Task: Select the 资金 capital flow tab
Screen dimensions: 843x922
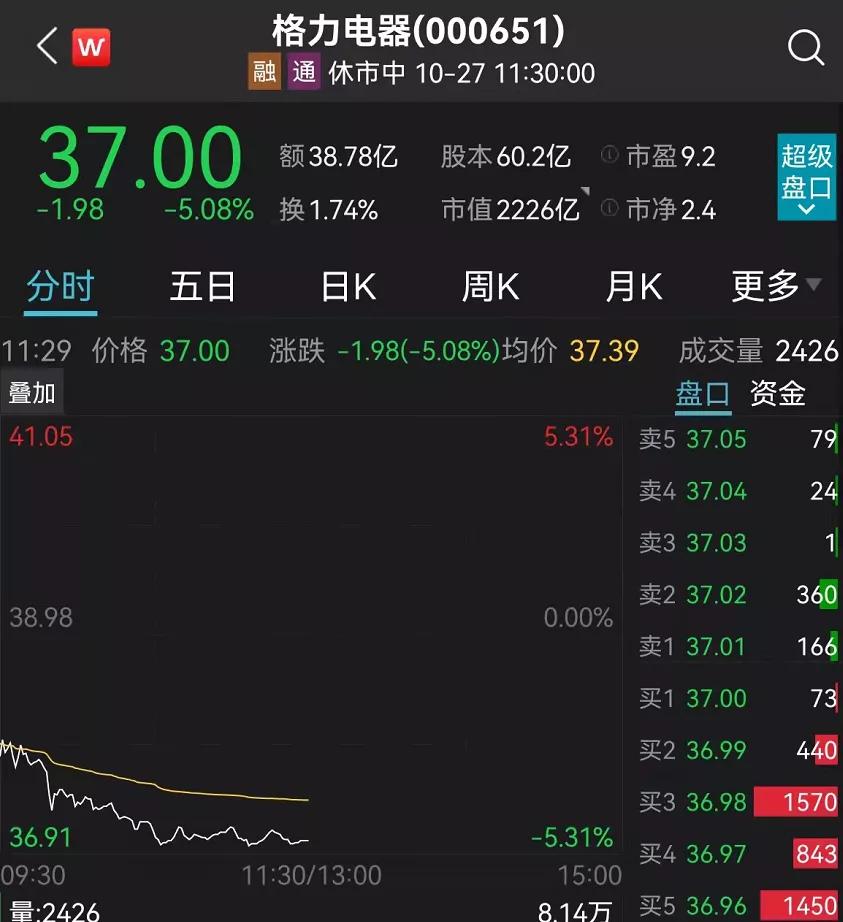Action: click(x=777, y=393)
